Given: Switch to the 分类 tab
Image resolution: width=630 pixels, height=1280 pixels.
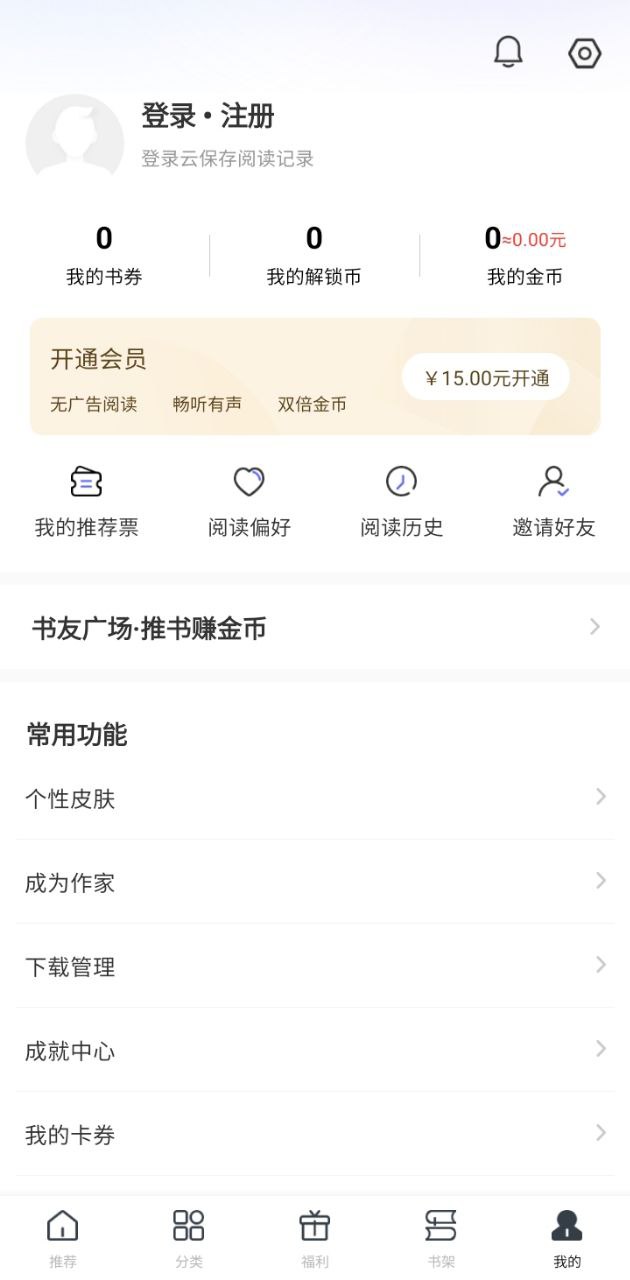Looking at the screenshot, I should (189, 1238).
